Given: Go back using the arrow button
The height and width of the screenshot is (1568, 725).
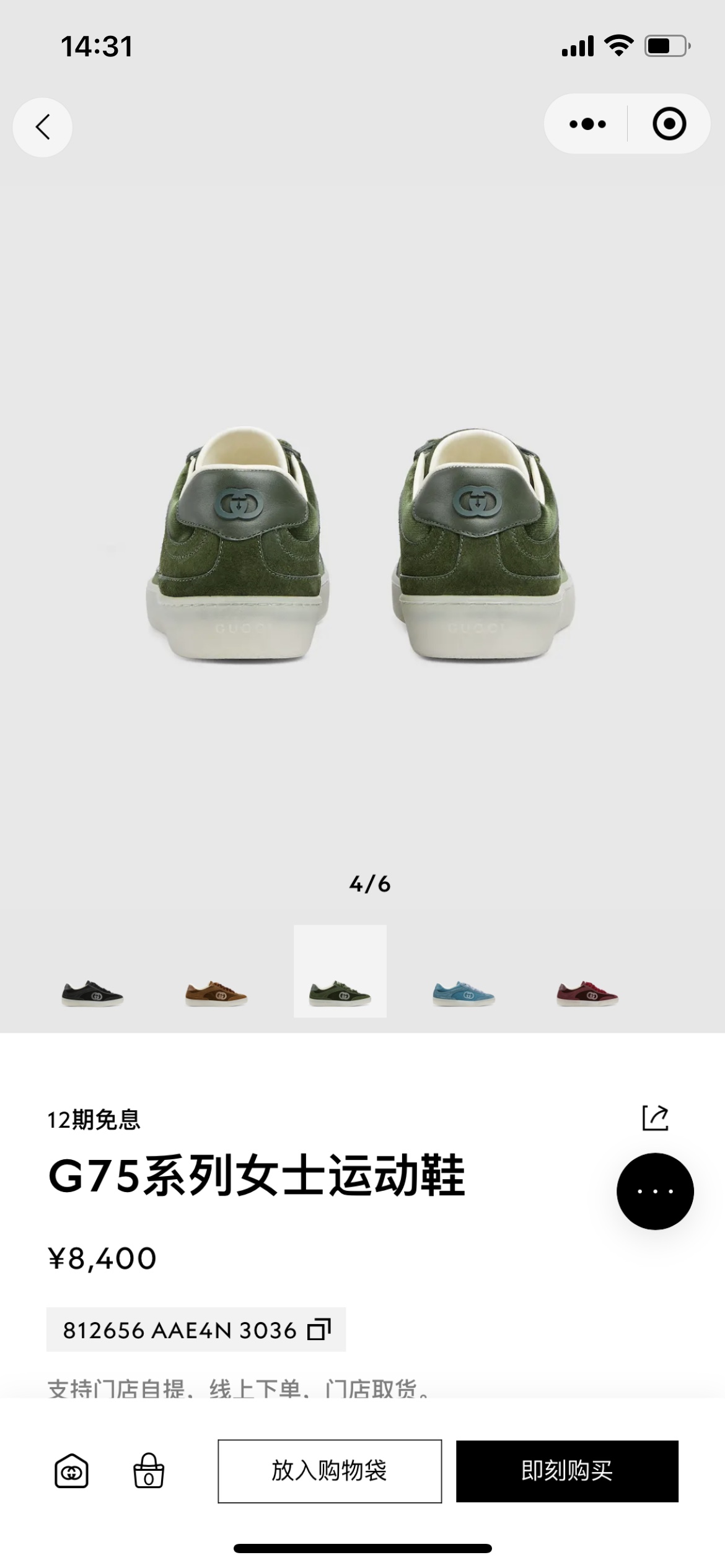Looking at the screenshot, I should click(x=42, y=127).
